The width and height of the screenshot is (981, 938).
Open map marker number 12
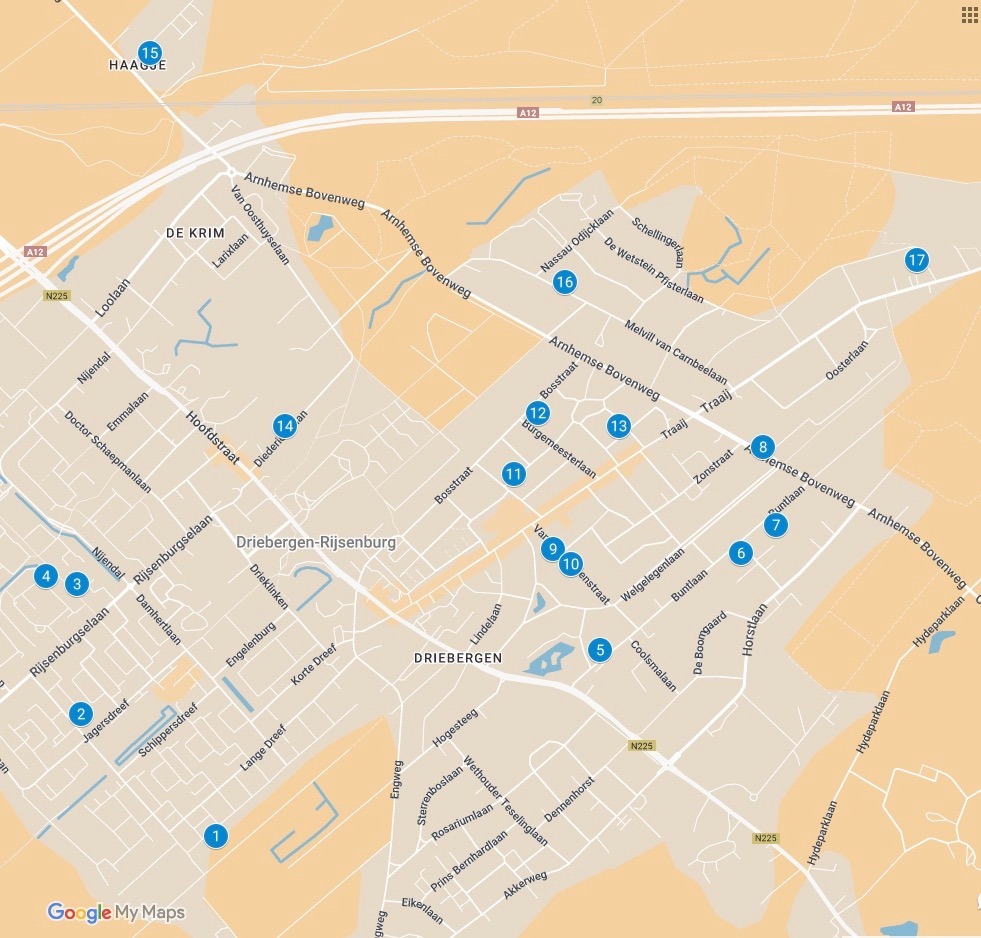537,412
